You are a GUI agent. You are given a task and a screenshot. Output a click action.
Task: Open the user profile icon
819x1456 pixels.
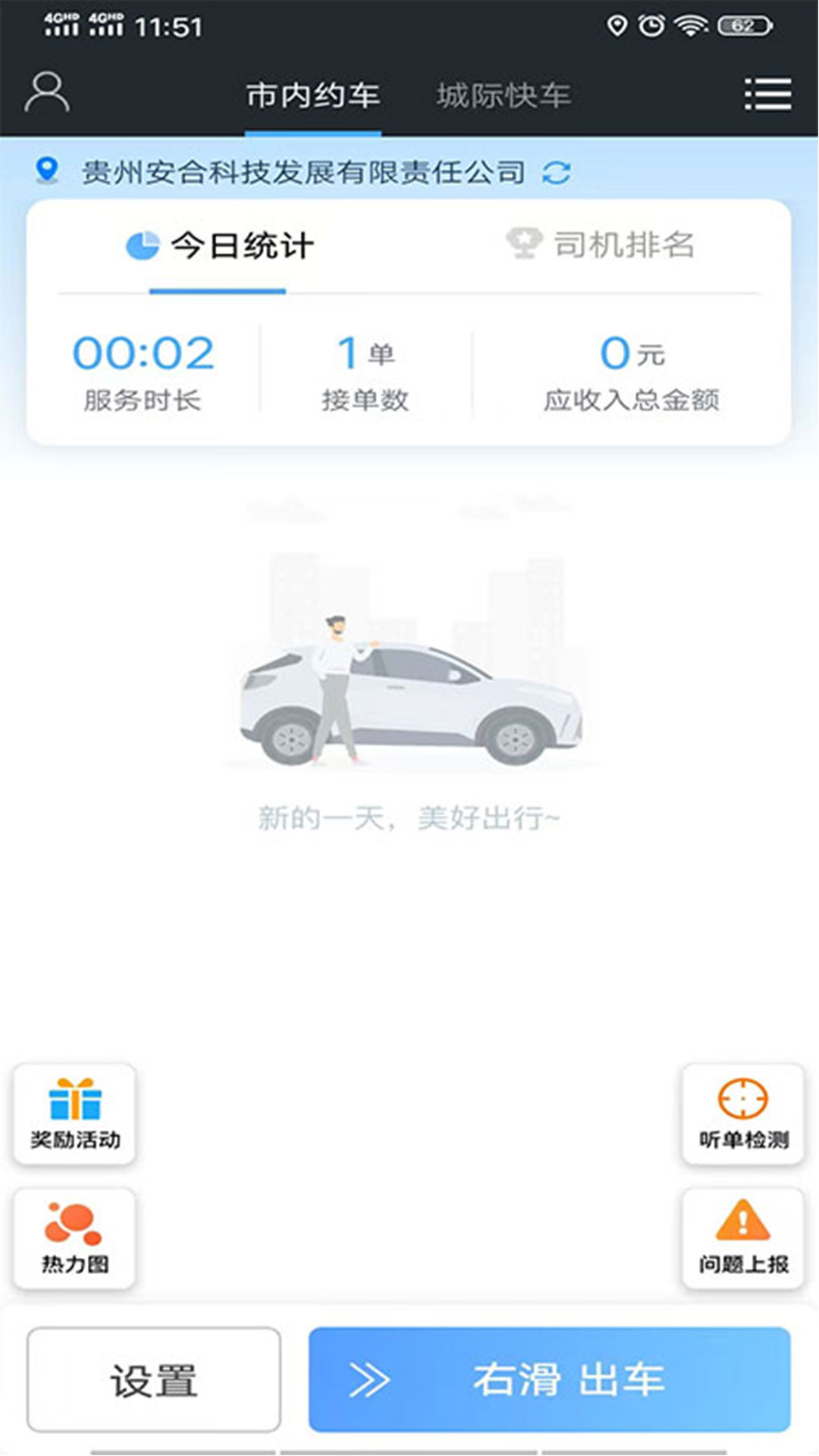coord(47,93)
